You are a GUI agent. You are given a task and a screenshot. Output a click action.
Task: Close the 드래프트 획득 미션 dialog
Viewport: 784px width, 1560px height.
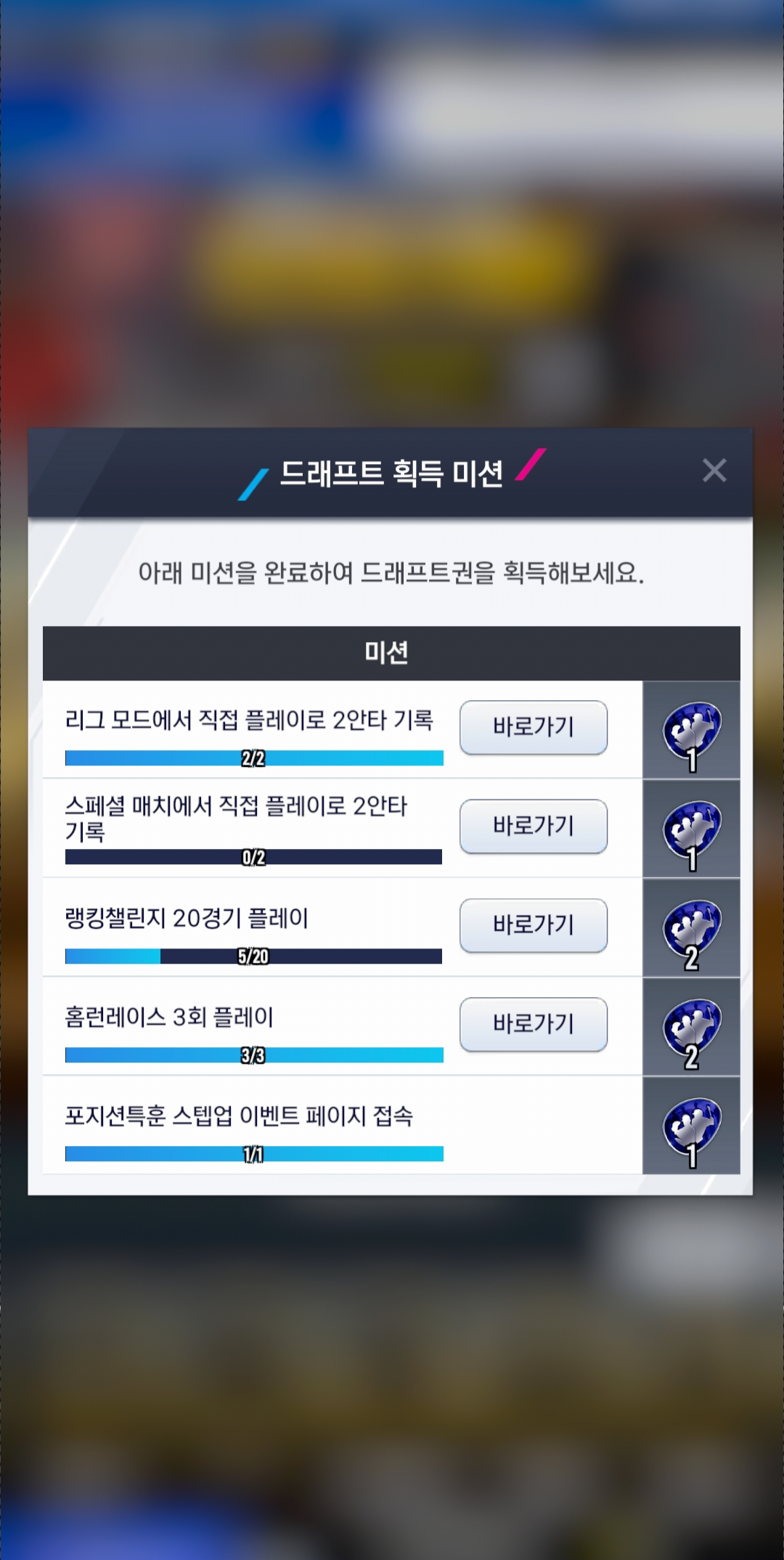[x=714, y=471]
